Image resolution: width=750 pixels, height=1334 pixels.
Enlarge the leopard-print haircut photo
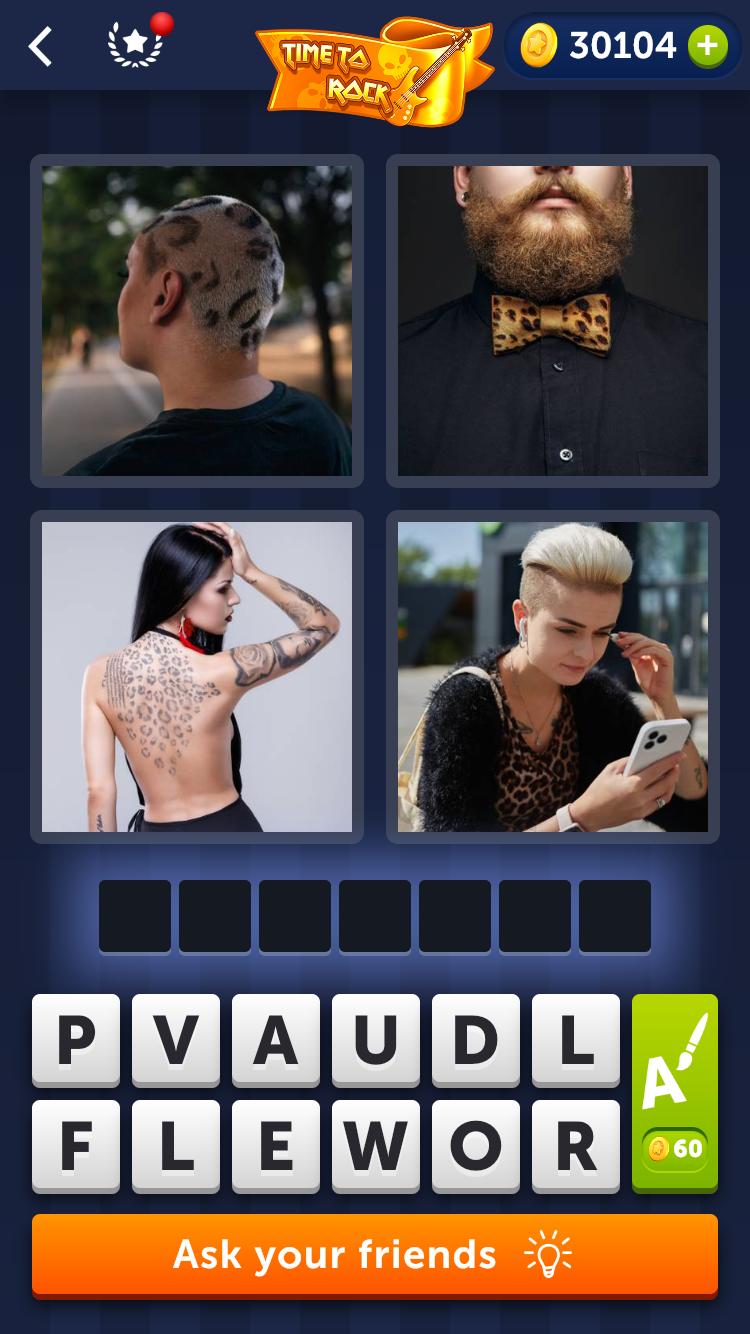pyautogui.click(x=197, y=320)
